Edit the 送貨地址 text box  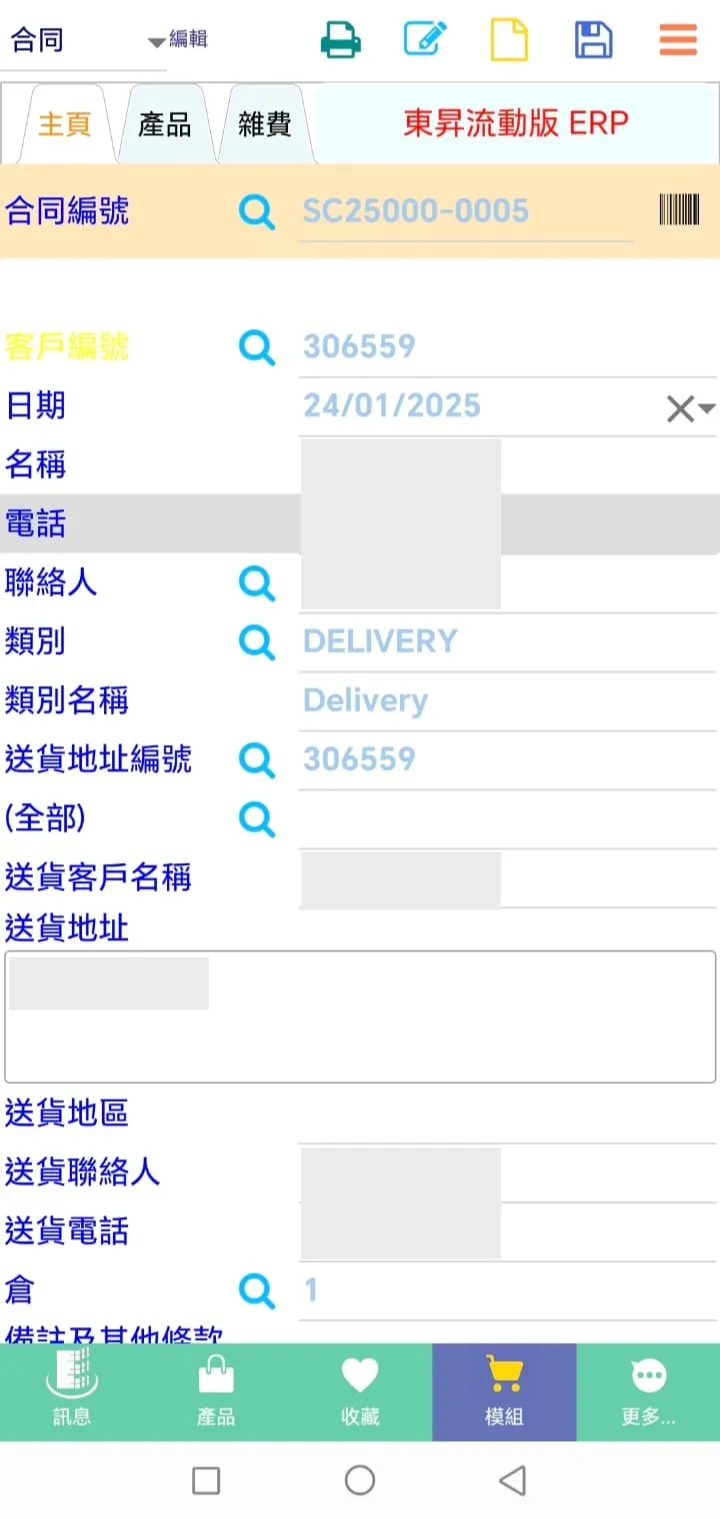(x=360, y=1016)
